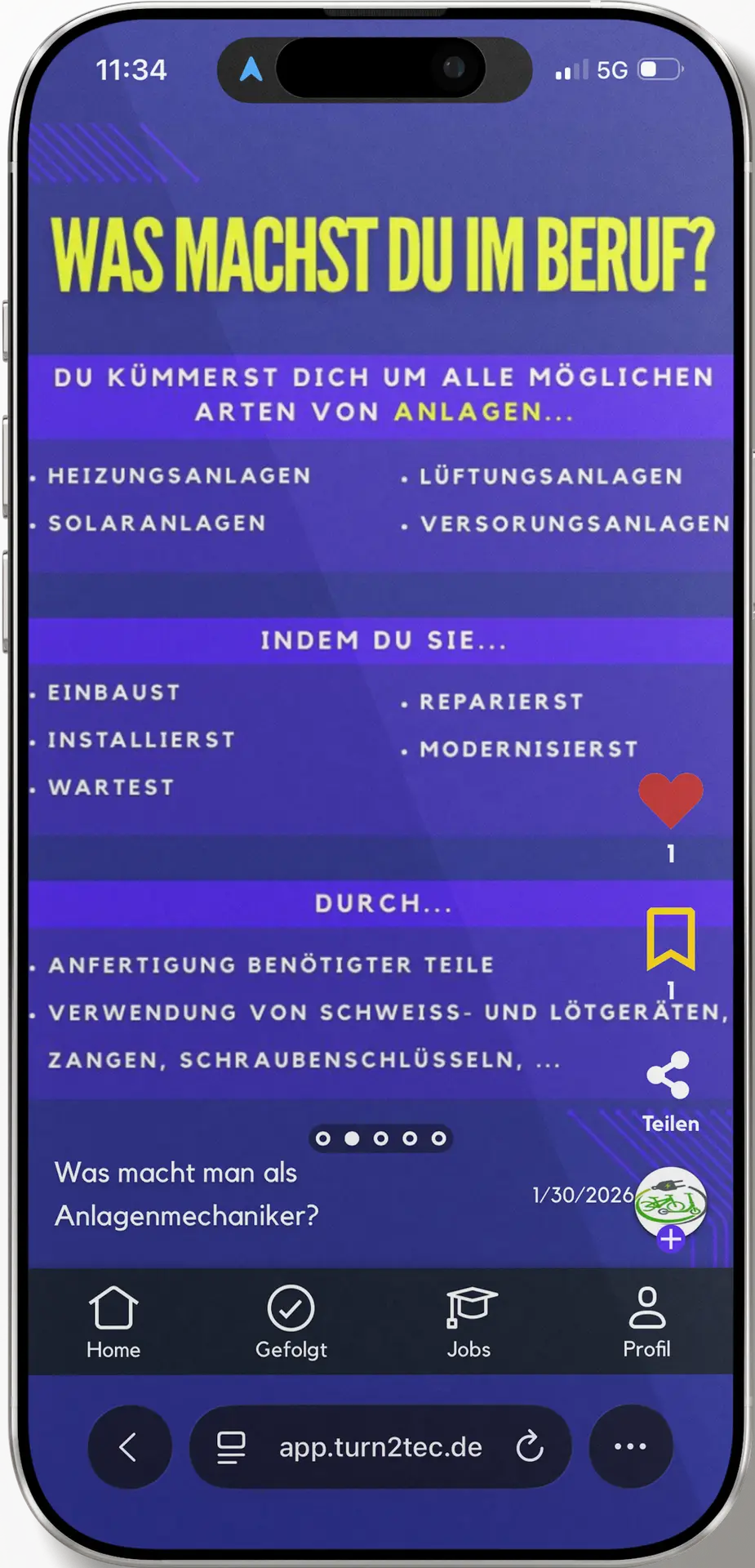Viewport: 755px width, 1568px height.
Task: Go to the Home tab
Action: 113,1322
